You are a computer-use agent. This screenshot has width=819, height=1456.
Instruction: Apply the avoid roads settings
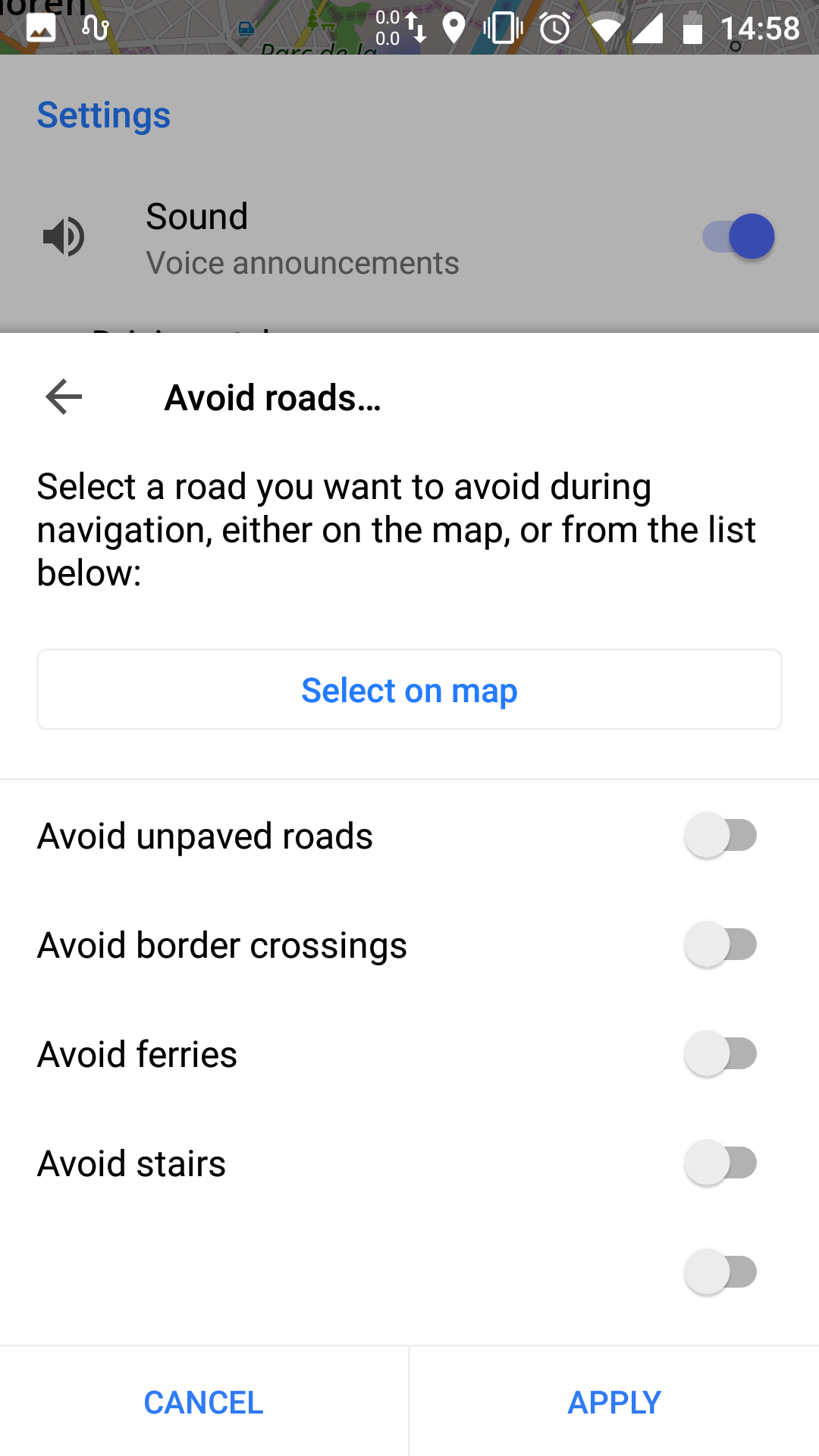pos(613,1402)
